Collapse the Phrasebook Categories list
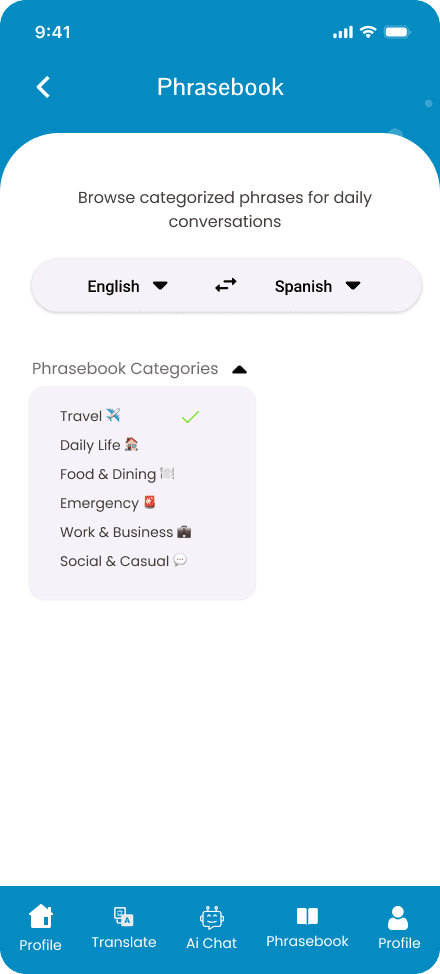The height and width of the screenshot is (974, 440). (239, 370)
